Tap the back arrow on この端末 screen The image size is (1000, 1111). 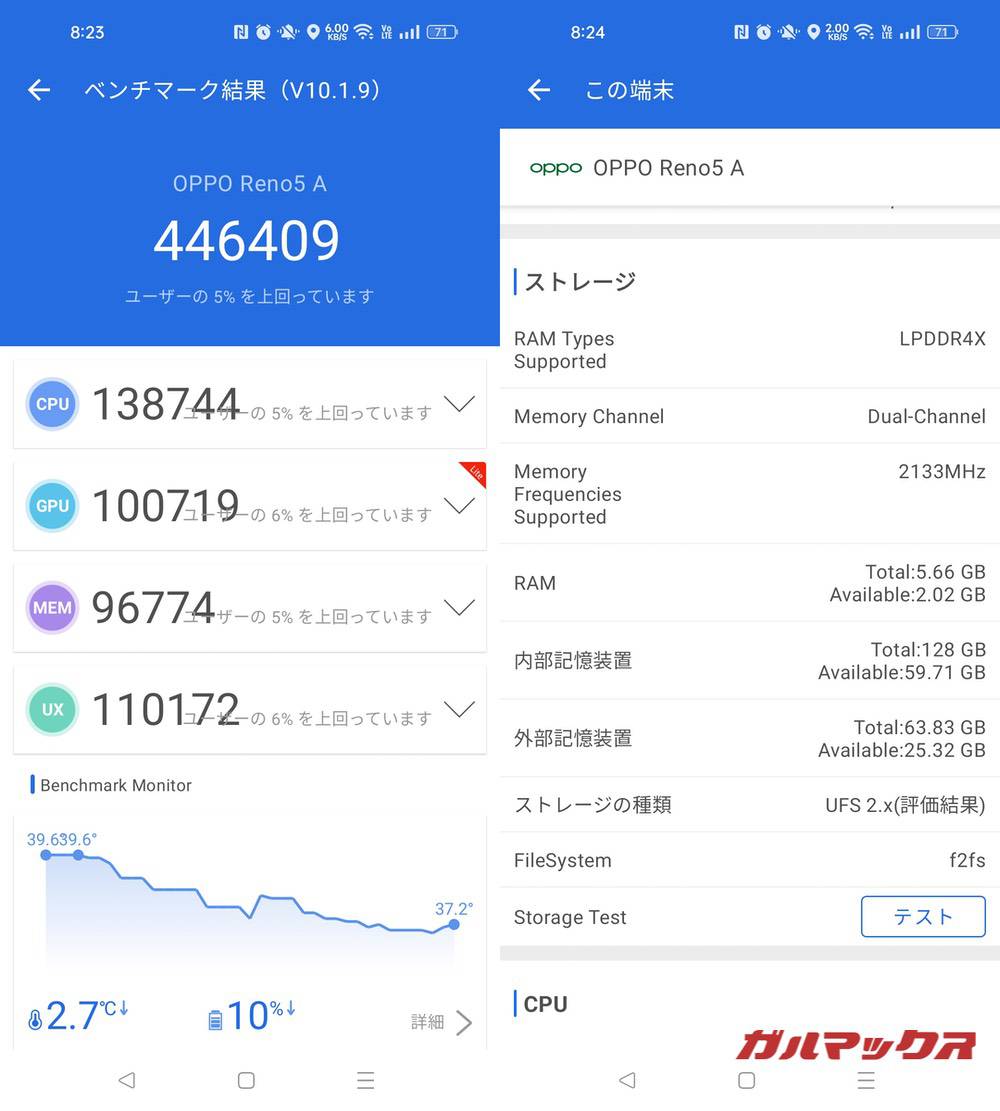tap(537, 90)
